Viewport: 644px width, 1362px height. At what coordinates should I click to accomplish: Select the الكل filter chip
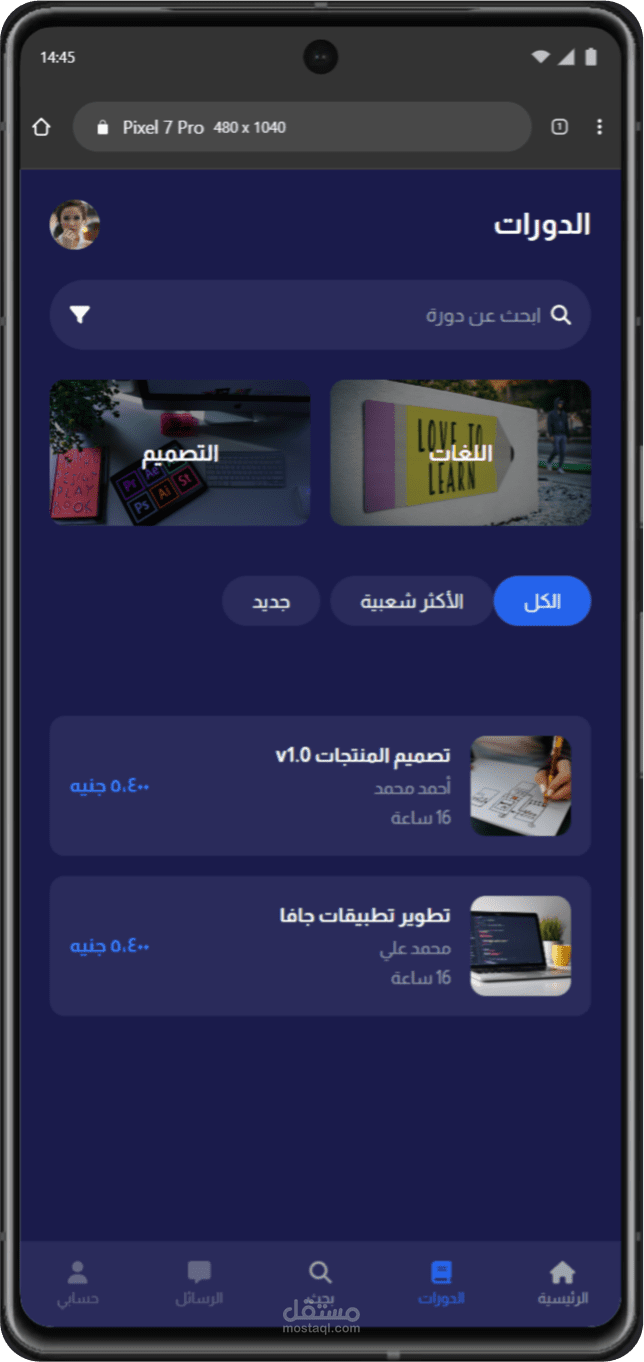coord(542,602)
